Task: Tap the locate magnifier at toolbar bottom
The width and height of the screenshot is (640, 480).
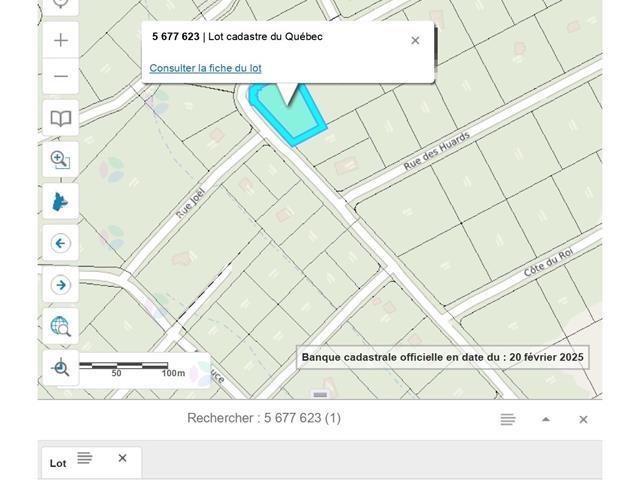Action: coord(60,368)
